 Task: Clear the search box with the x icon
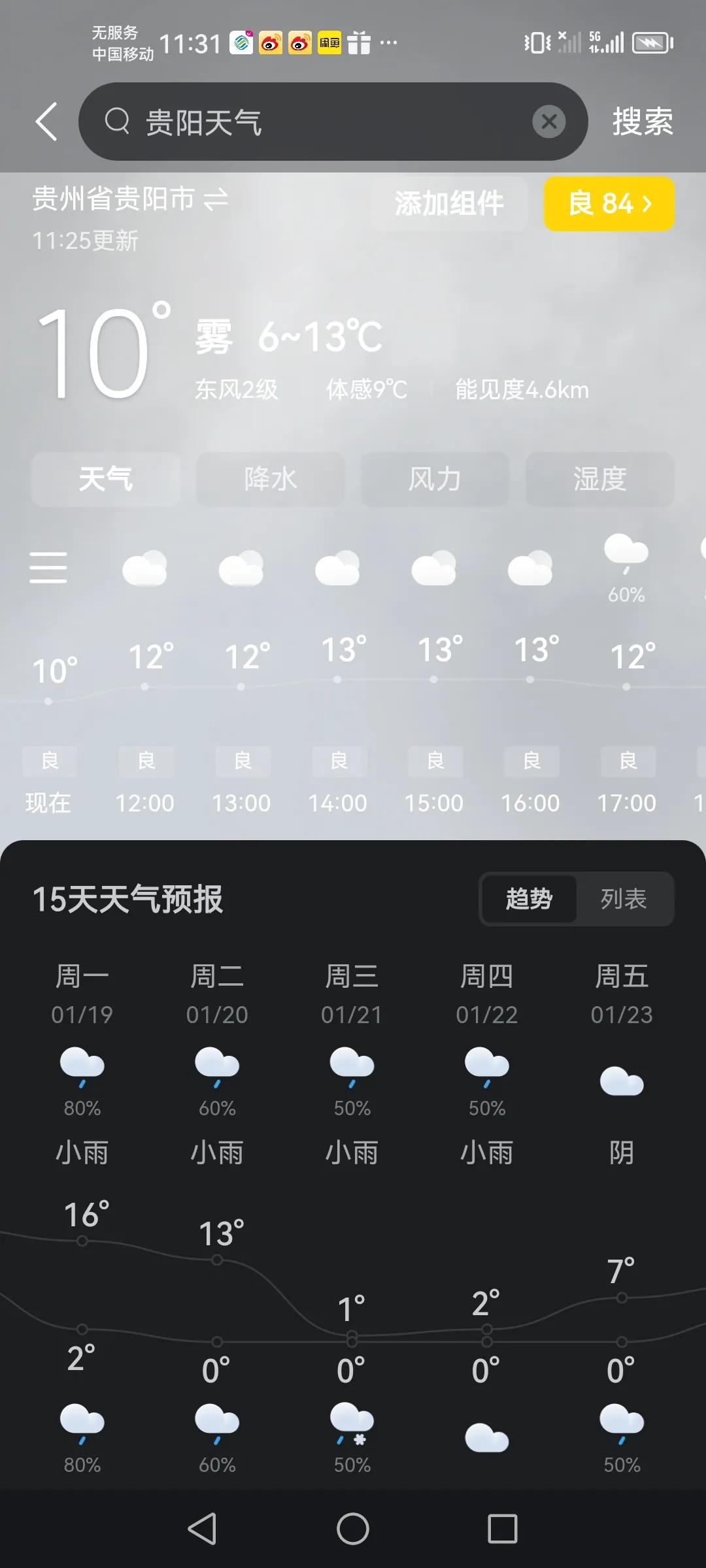coord(550,122)
